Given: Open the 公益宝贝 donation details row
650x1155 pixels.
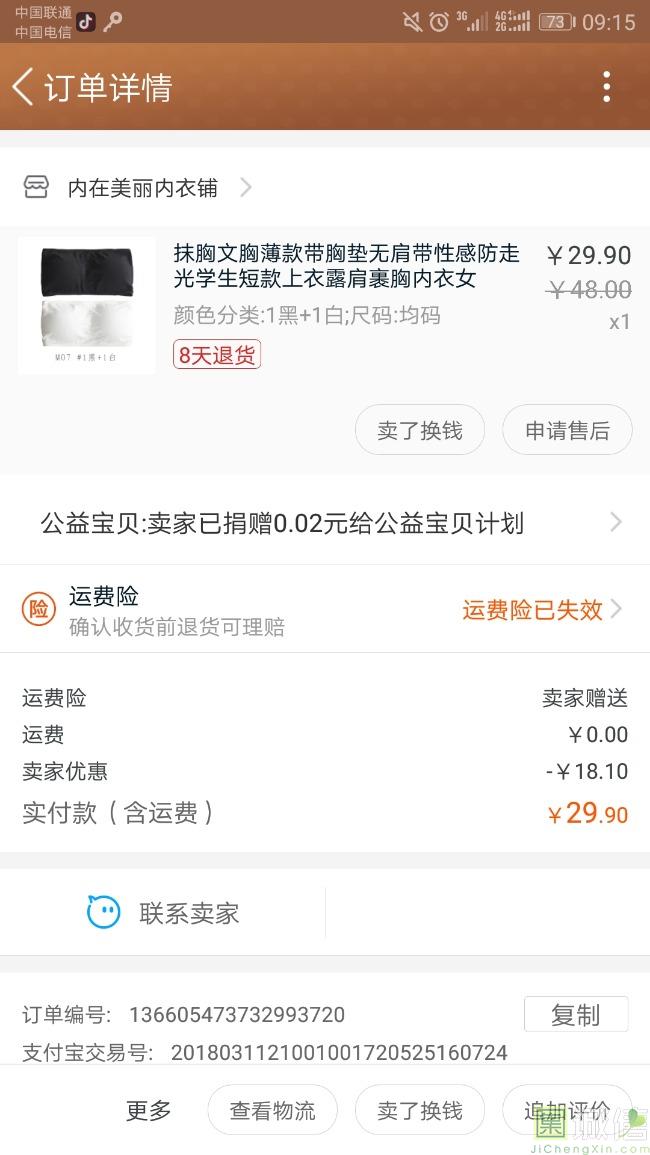Looking at the screenshot, I should point(325,523).
